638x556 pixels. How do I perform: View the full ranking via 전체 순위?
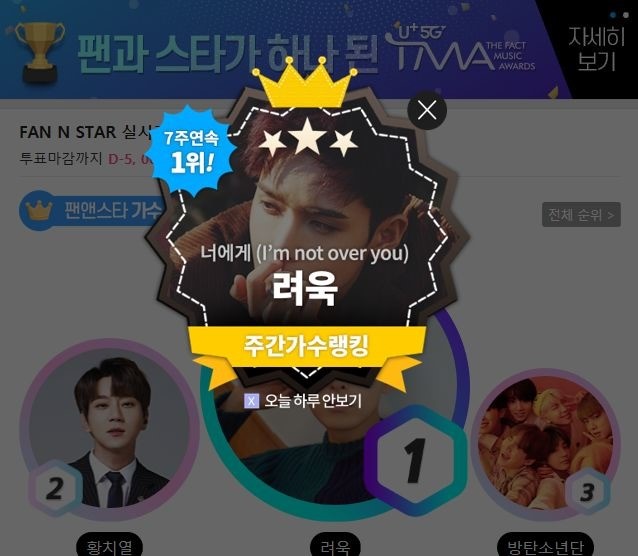click(x=582, y=214)
